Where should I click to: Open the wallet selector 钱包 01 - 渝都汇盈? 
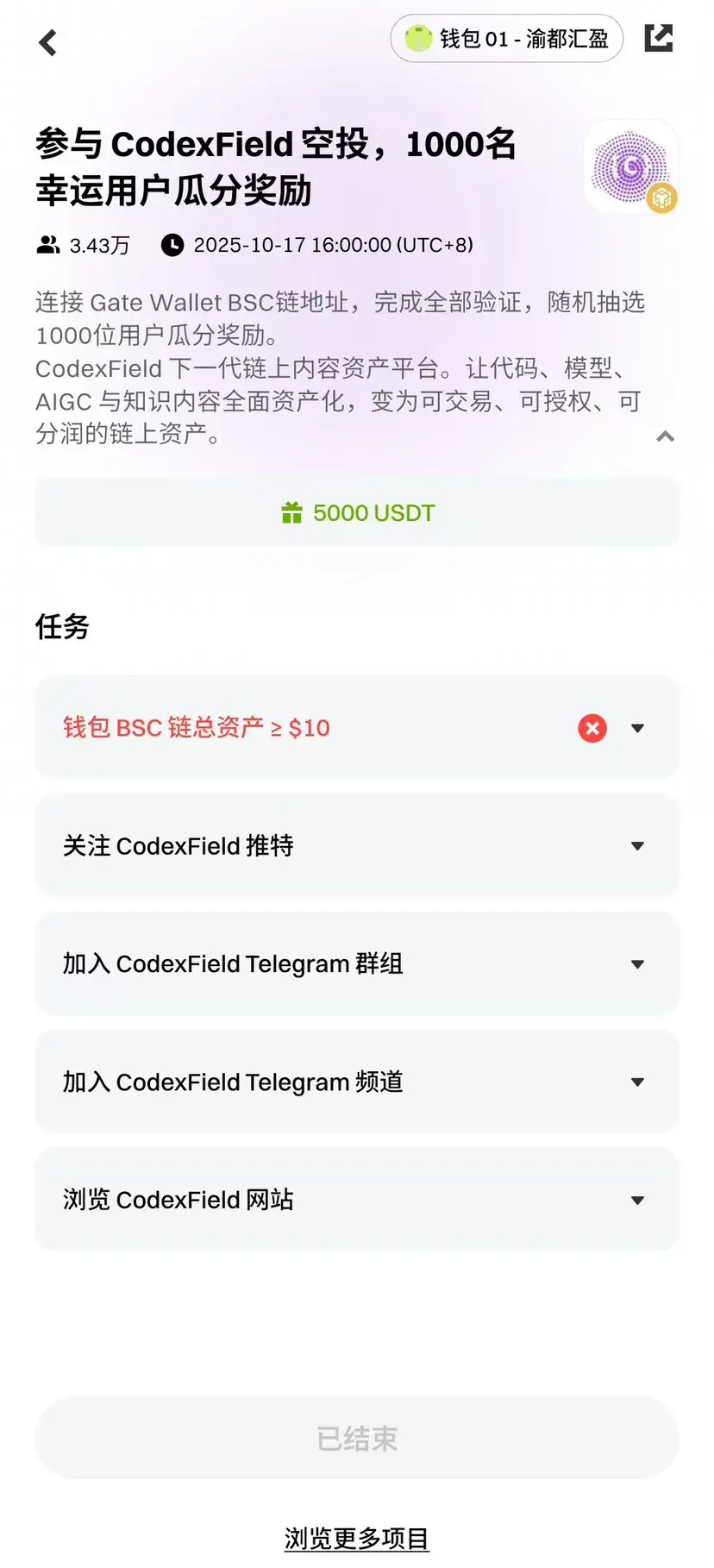pyautogui.click(x=507, y=39)
